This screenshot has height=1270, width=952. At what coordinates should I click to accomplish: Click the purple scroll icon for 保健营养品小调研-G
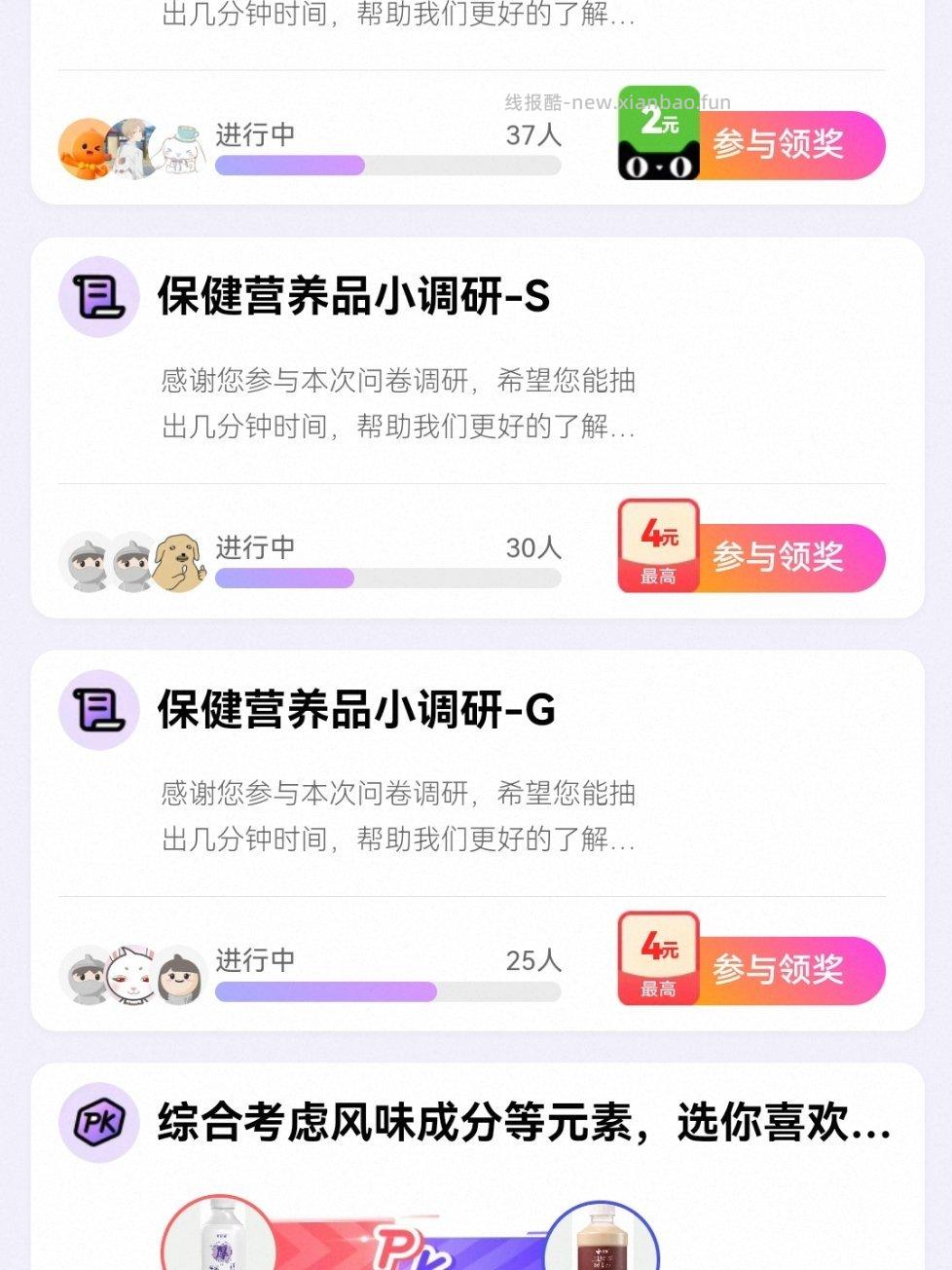pos(98,710)
